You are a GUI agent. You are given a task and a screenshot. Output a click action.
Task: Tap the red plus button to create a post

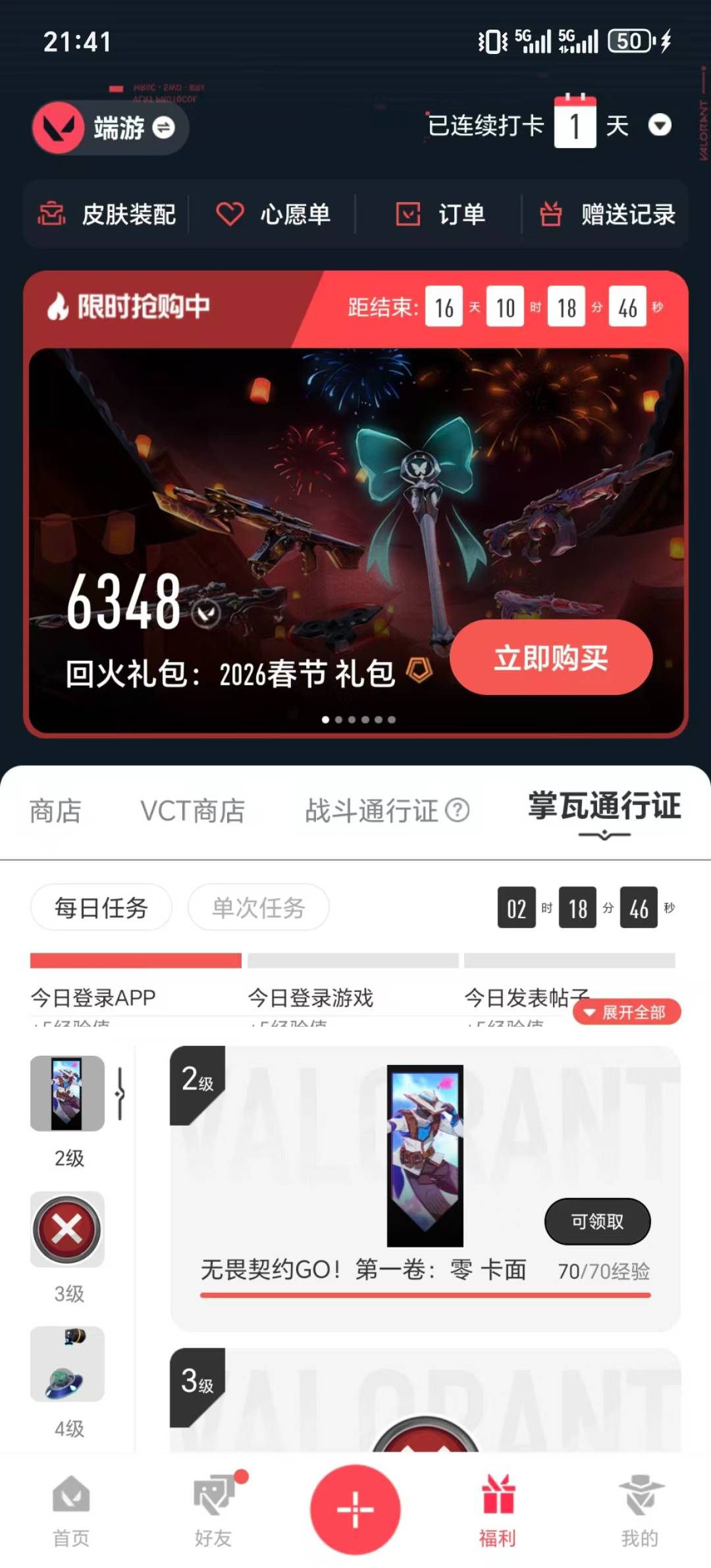pyautogui.click(x=354, y=1511)
